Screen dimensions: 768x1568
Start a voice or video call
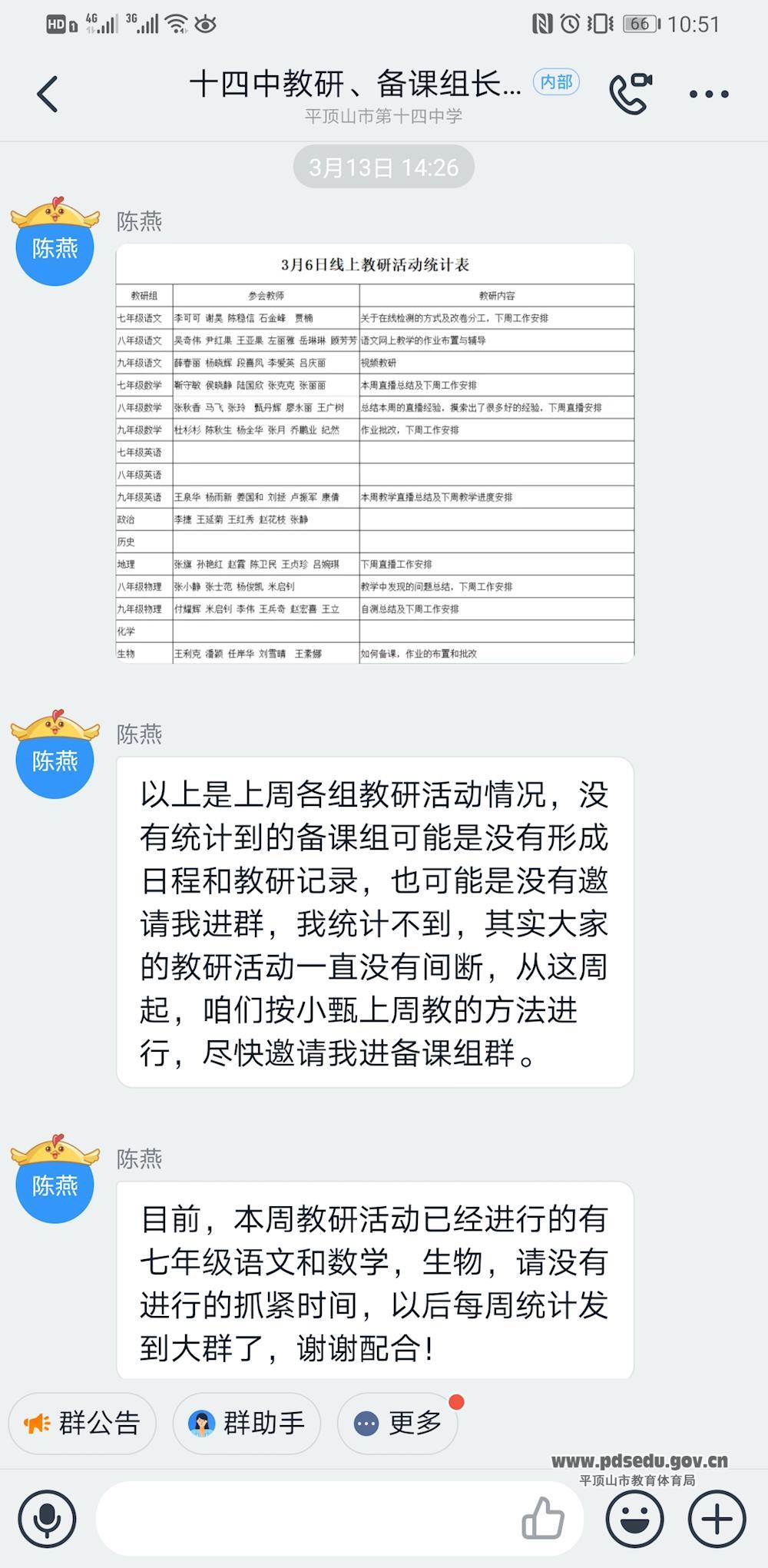pos(630,94)
